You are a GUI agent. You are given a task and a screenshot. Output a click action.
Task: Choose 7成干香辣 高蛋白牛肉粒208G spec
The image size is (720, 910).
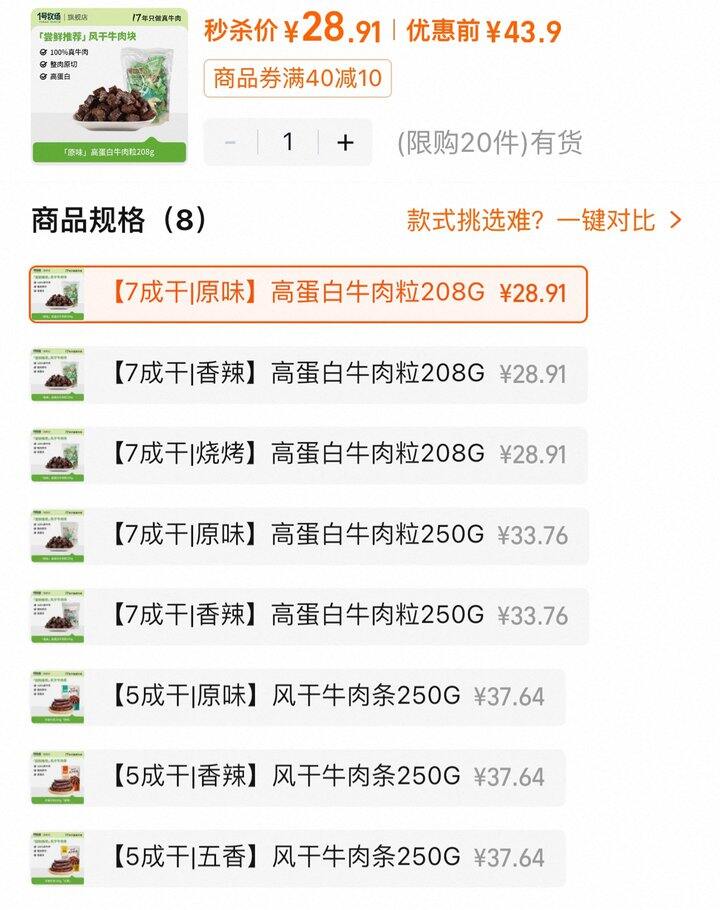[x=308, y=374]
